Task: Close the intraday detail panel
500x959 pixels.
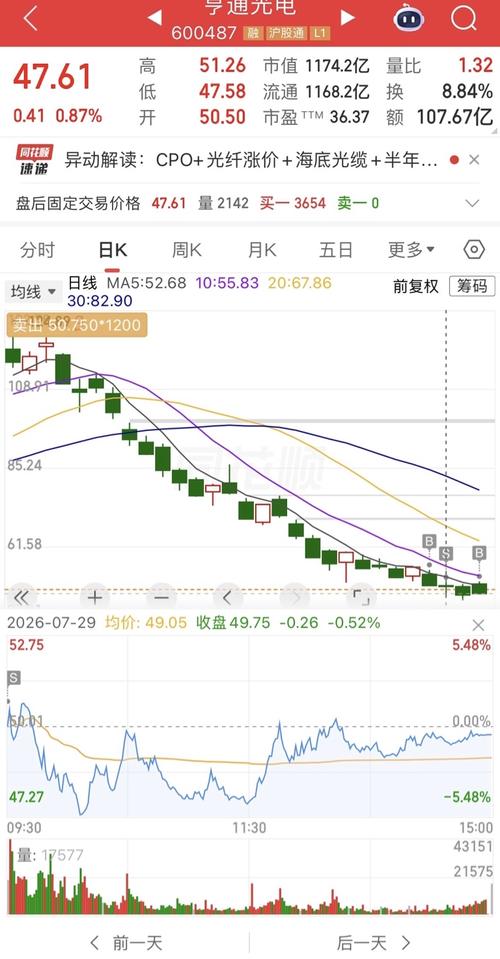Action: [x=478, y=625]
